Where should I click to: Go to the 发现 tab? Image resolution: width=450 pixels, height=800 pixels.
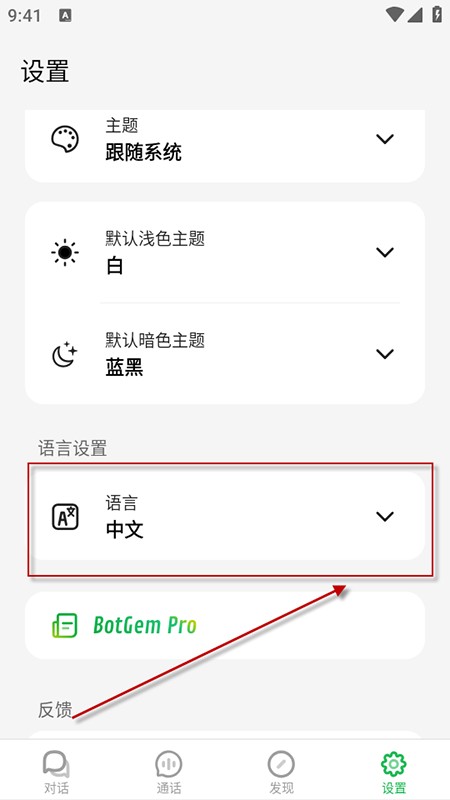281,771
